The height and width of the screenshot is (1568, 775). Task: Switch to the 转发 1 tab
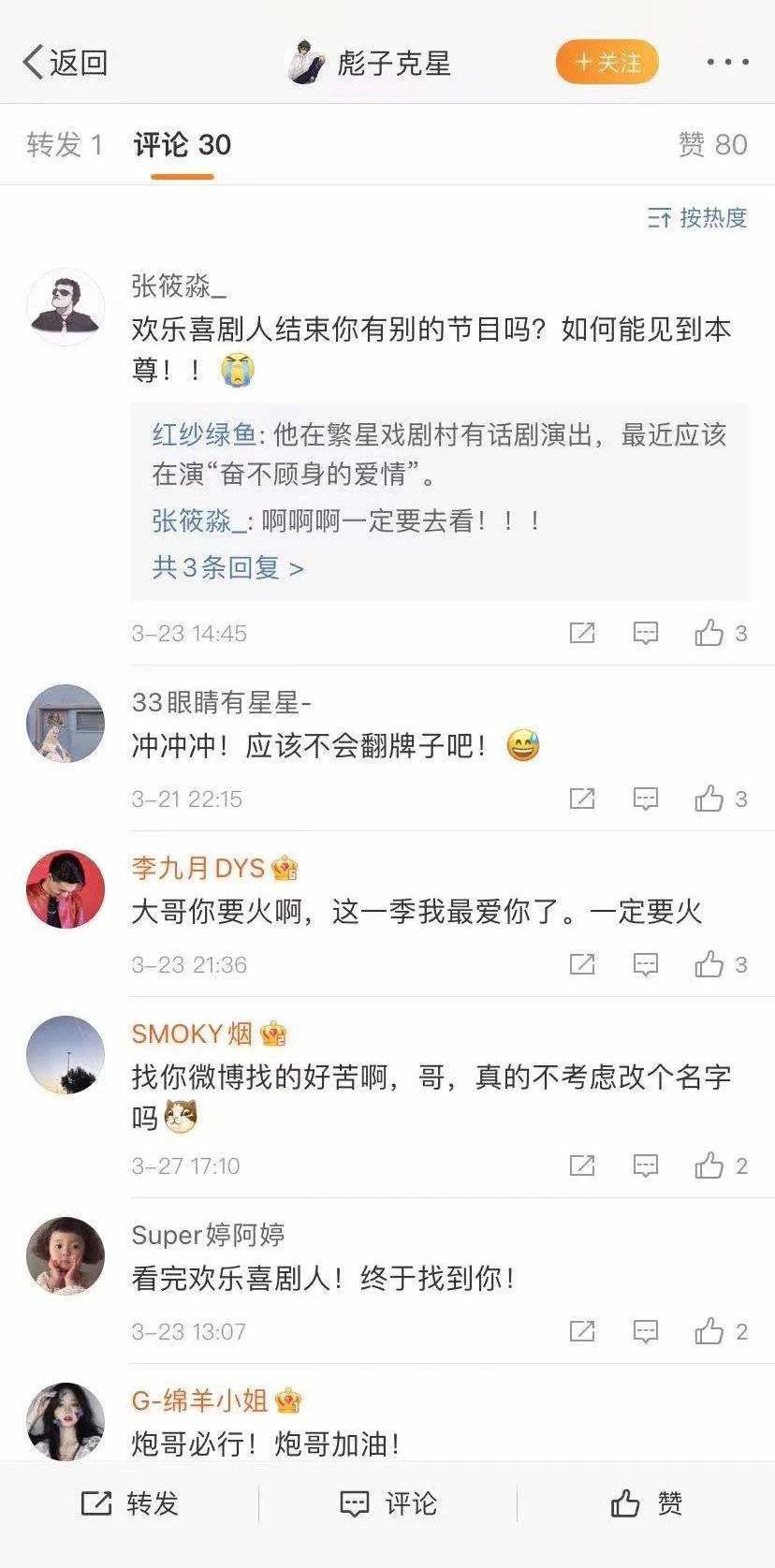[x=64, y=144]
